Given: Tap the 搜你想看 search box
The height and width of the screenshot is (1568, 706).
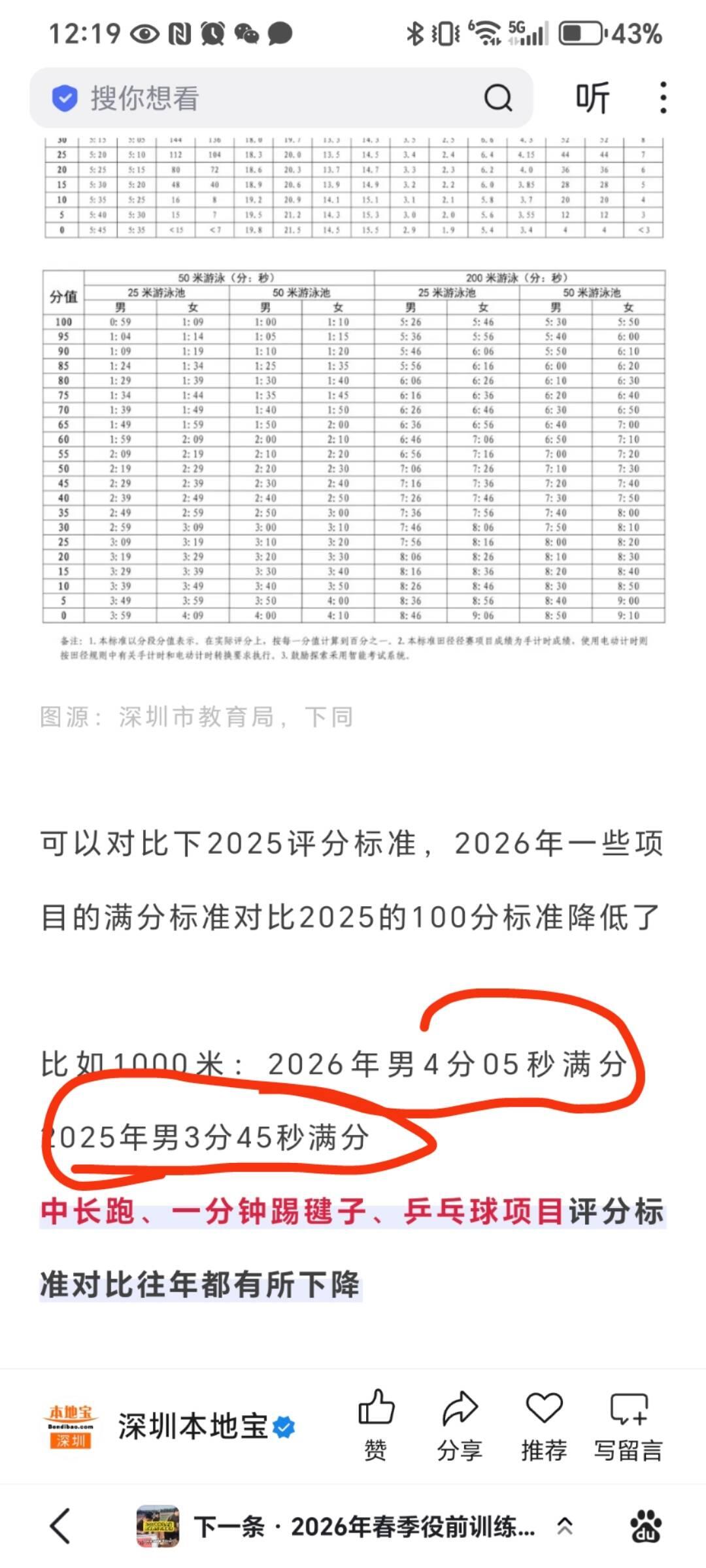Looking at the screenshot, I should point(261,98).
